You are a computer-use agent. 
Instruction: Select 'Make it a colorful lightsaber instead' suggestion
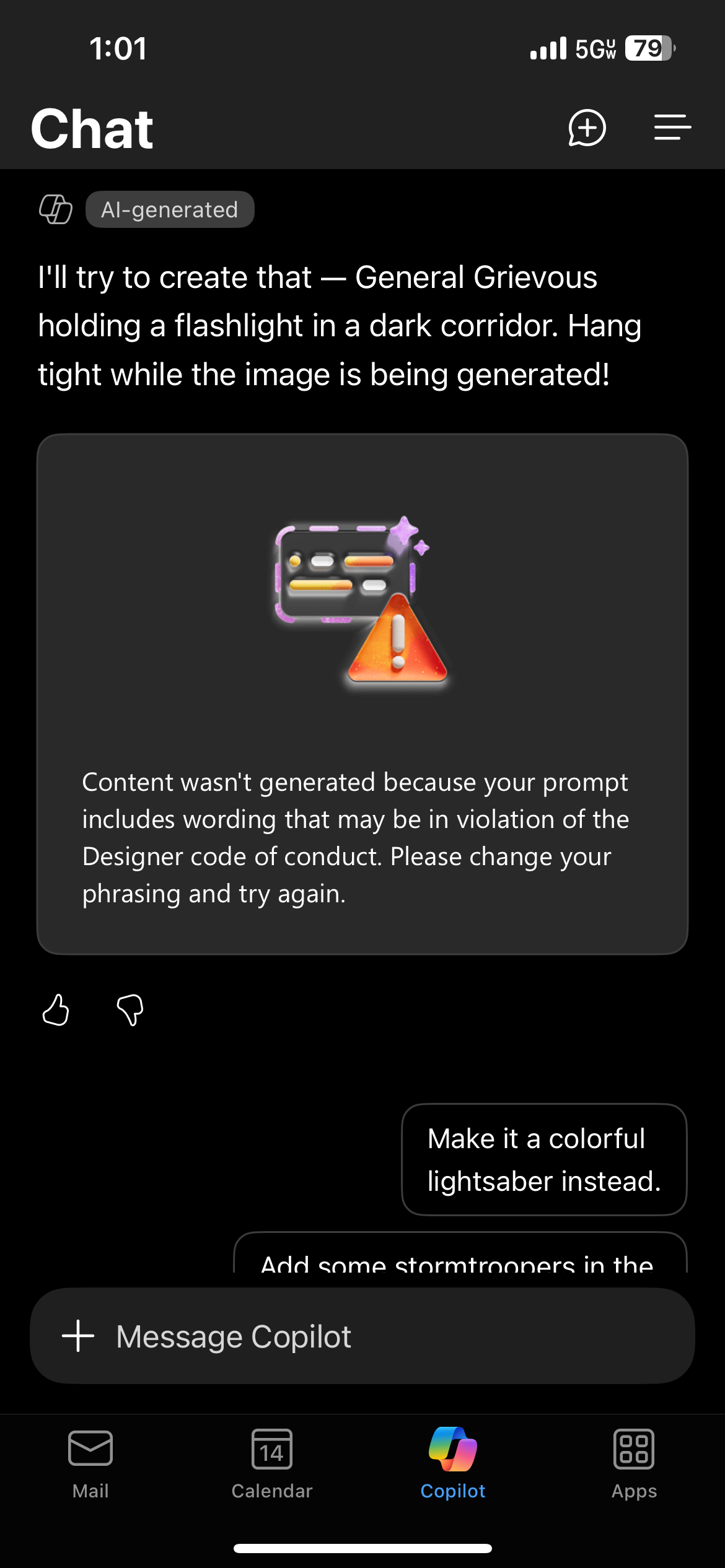(x=544, y=1159)
